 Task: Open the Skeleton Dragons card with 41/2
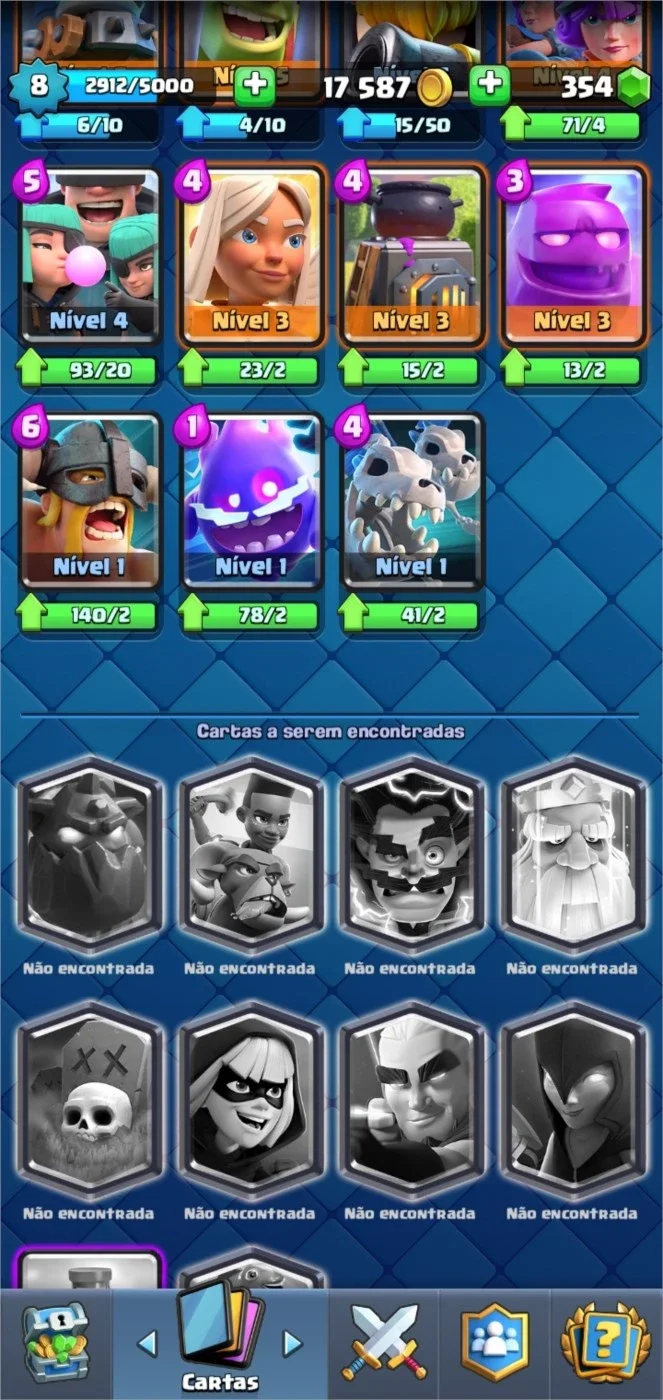412,502
